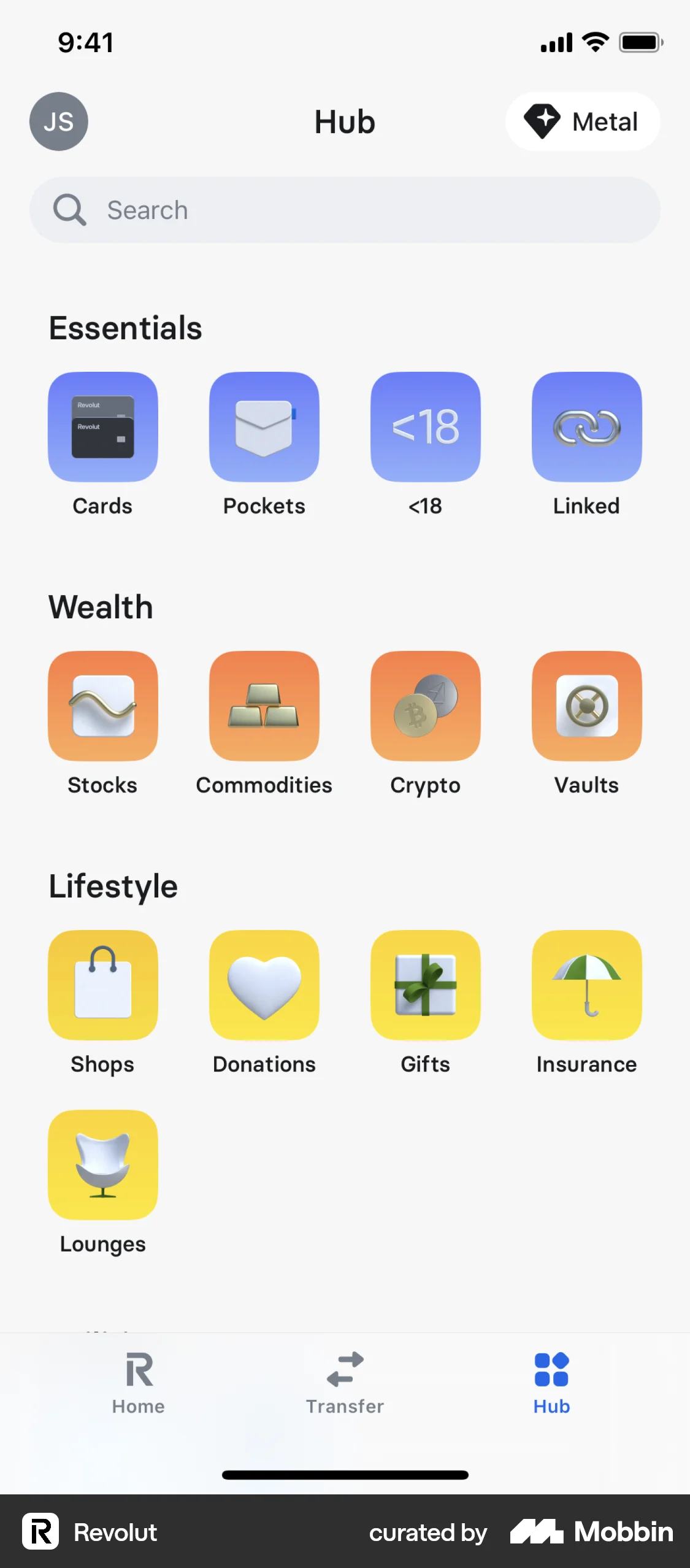The image size is (690, 1568).
Task: Open the Stocks trading section
Action: tap(102, 706)
